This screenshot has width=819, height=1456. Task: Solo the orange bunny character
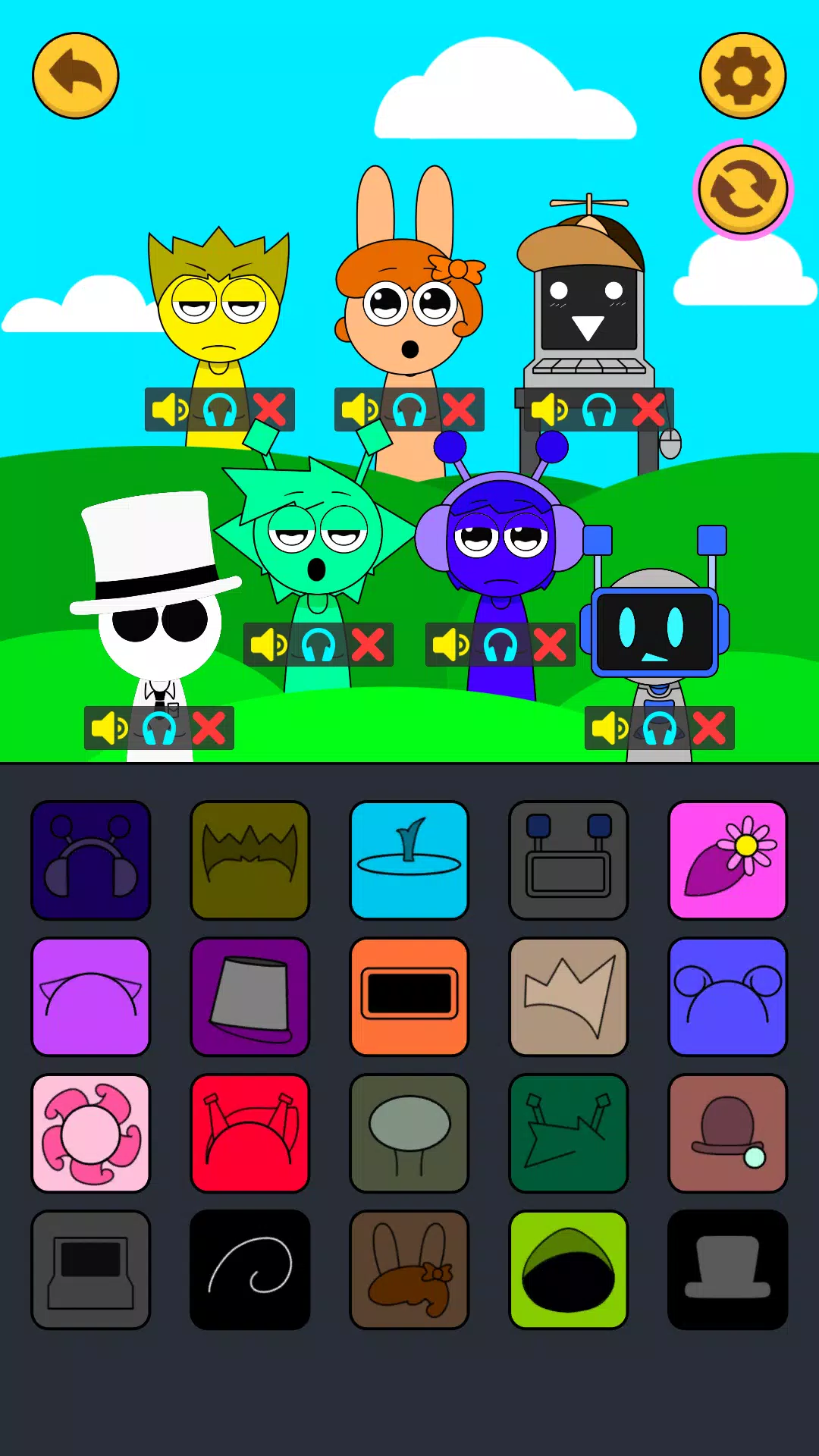point(409,410)
